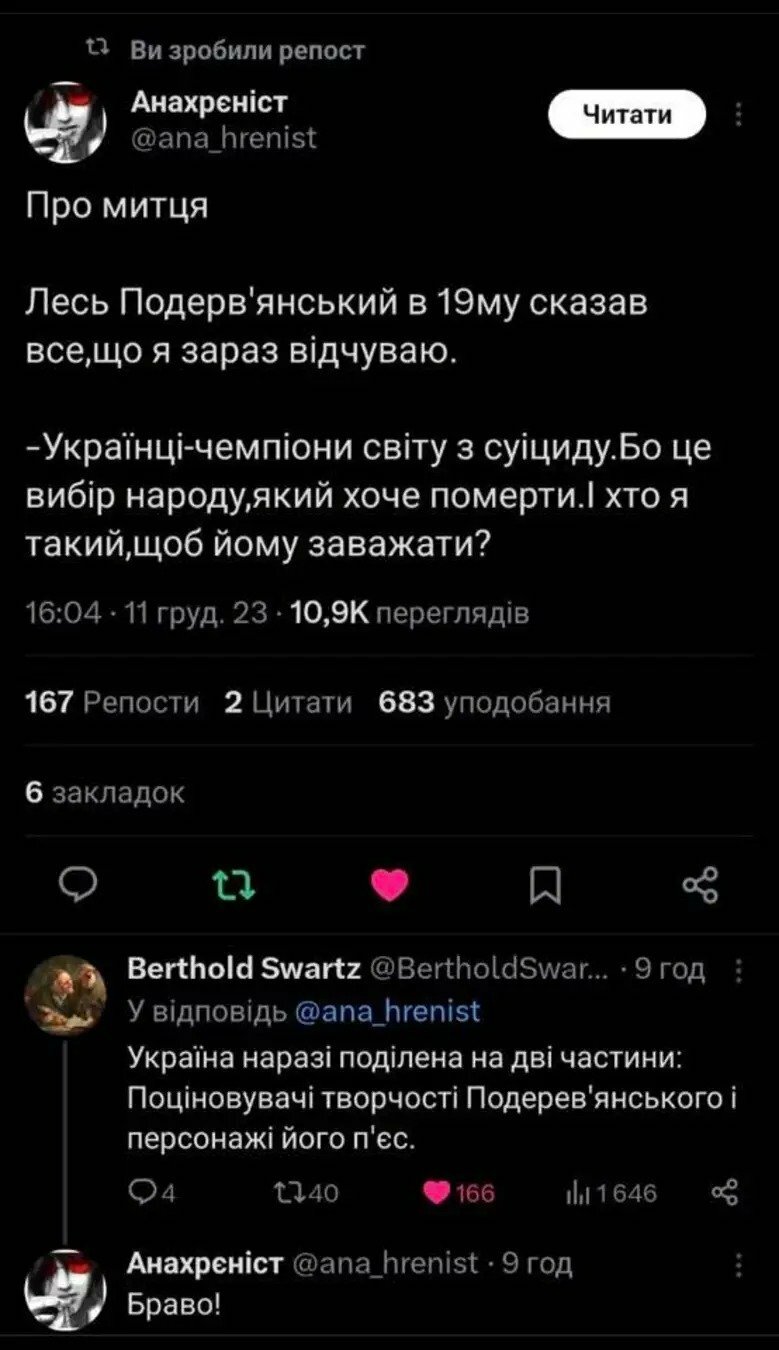Tap the Читати follow button
This screenshot has width=779, height=1350.
627,117
